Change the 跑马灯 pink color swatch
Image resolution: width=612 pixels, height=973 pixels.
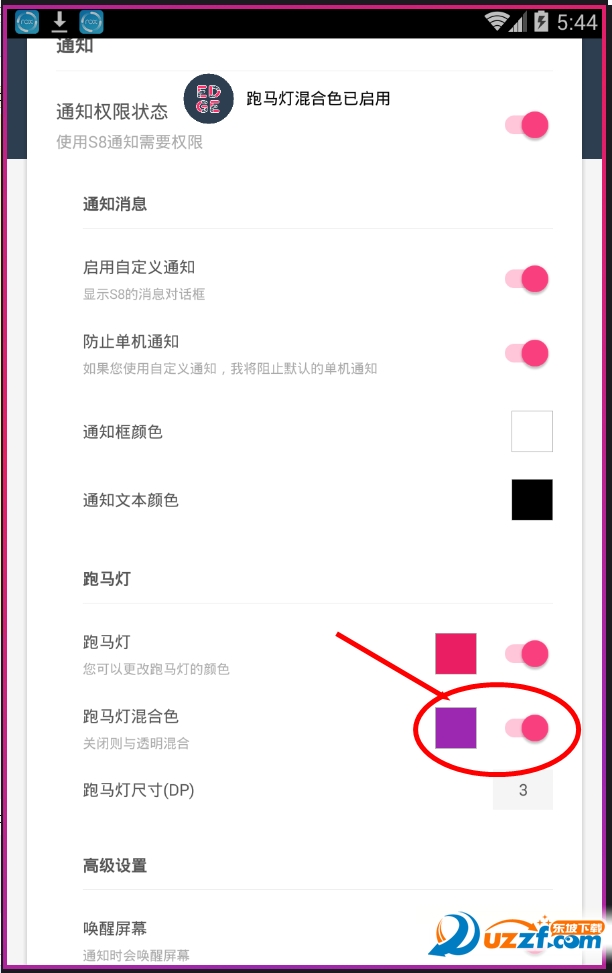[x=456, y=654]
